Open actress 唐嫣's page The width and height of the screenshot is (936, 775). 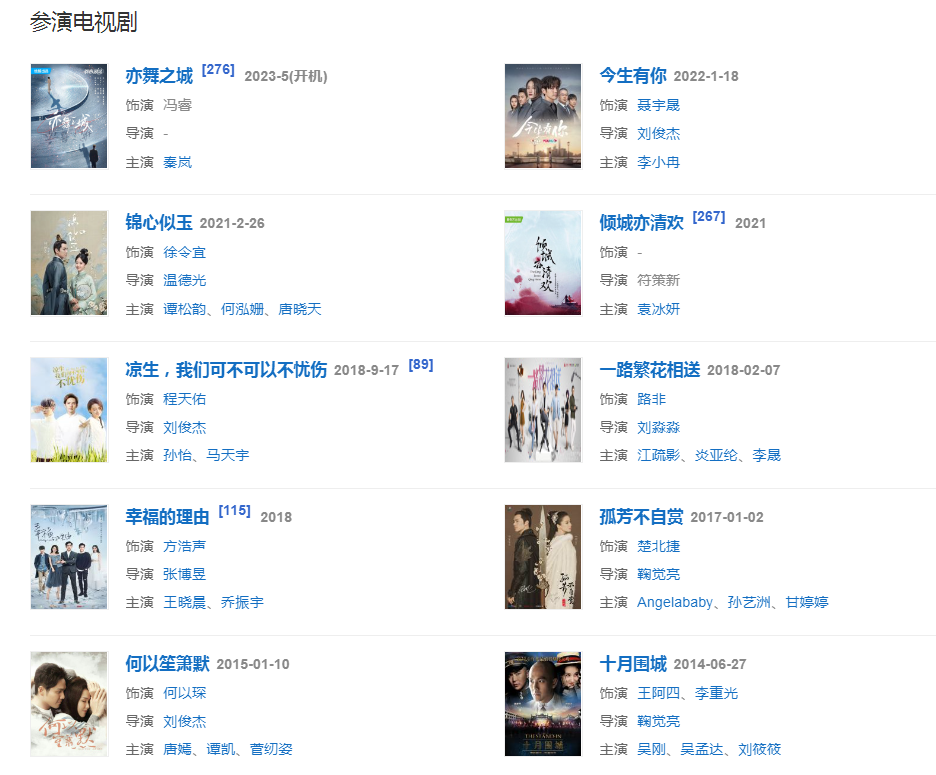pos(178,749)
